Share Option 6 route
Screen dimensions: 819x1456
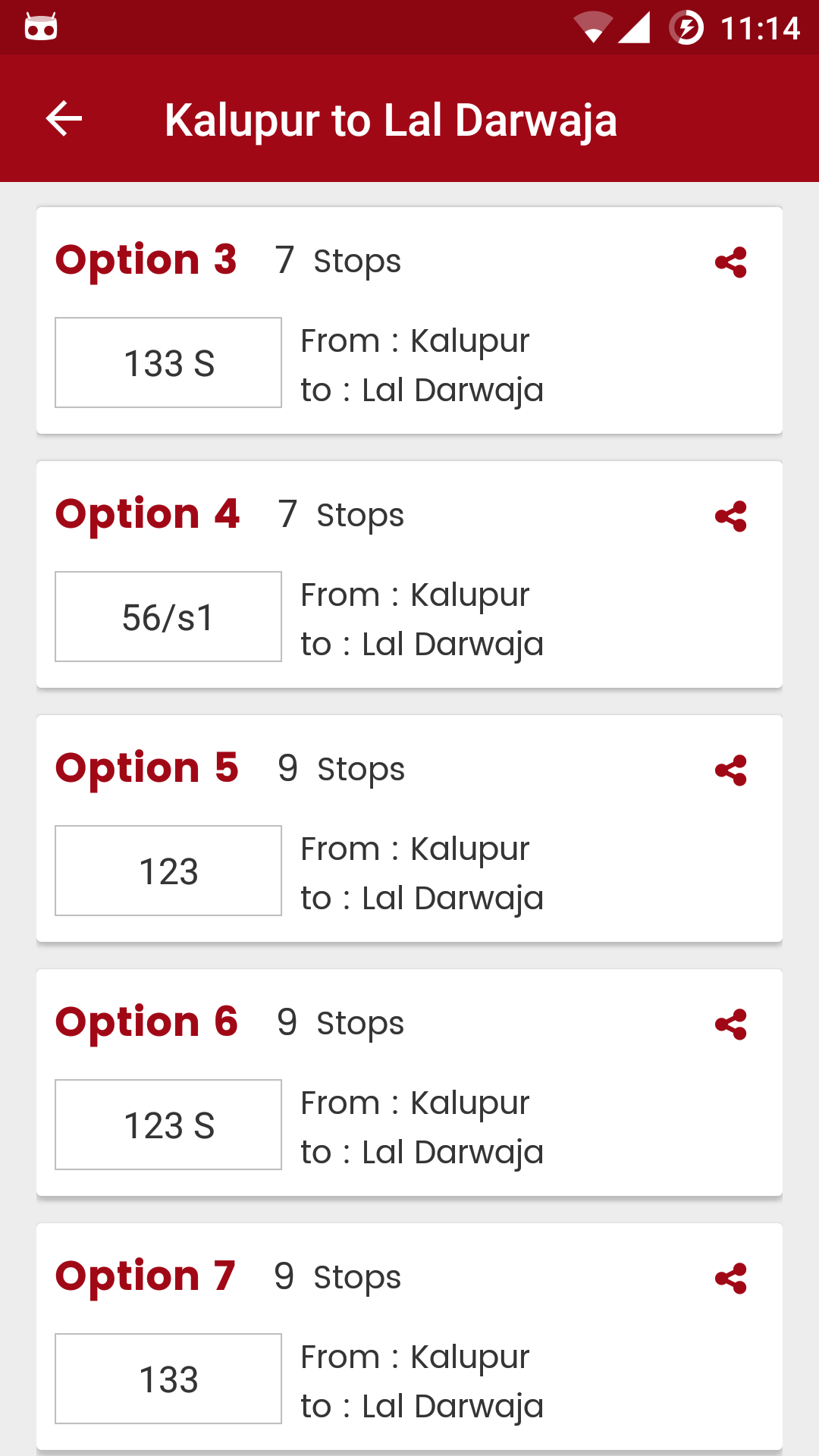pos(731,1025)
